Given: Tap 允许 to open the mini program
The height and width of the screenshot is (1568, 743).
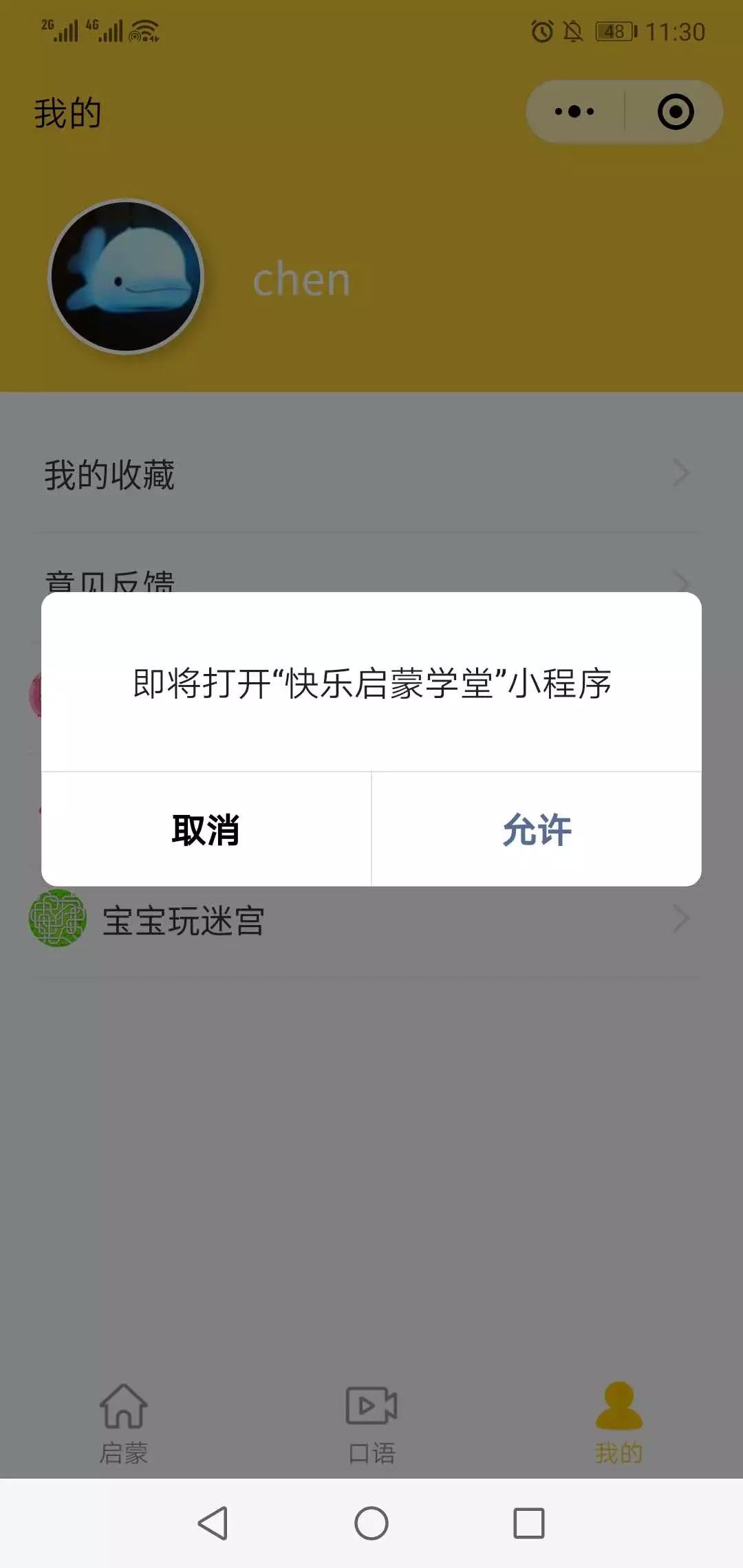Looking at the screenshot, I should point(537,829).
